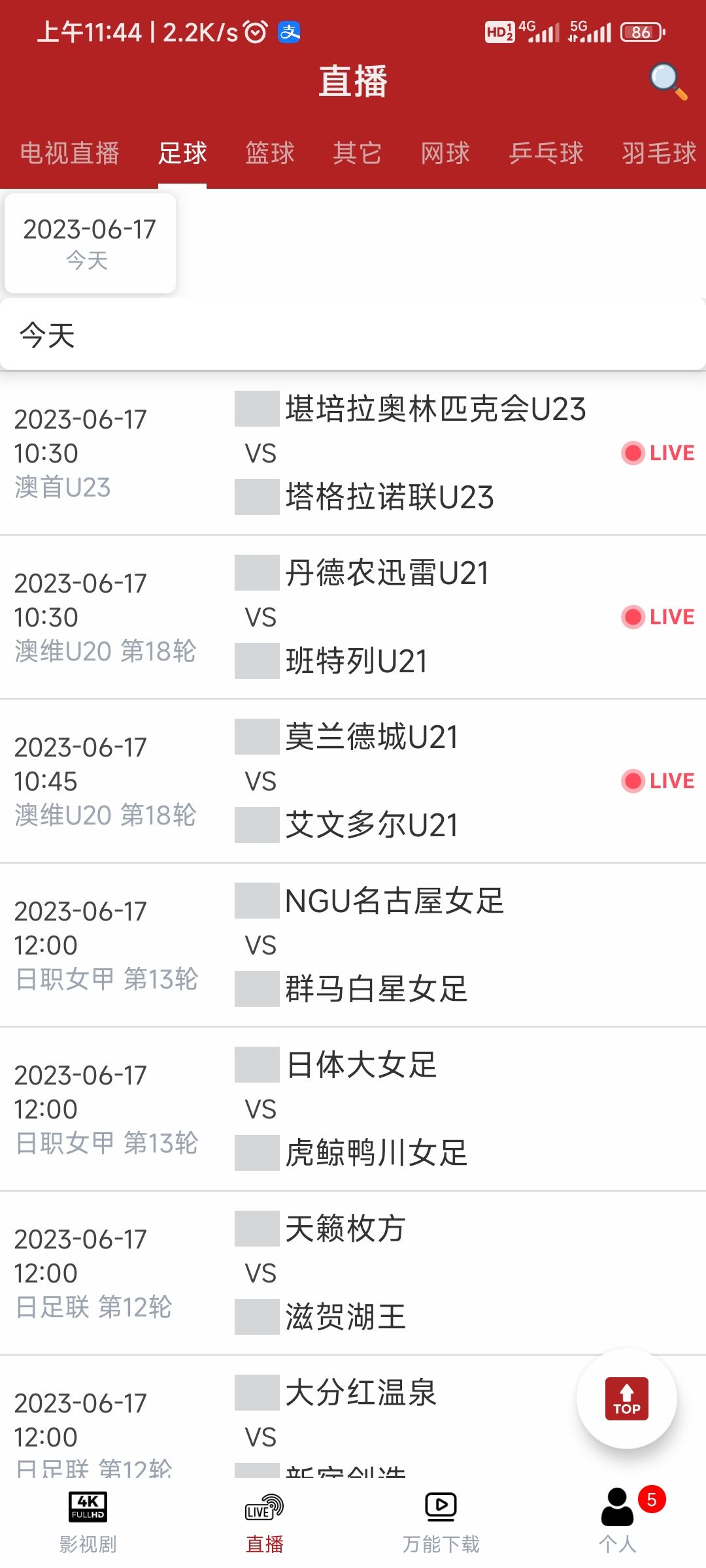This screenshot has height=1568, width=706.
Task: Open the search magnifier icon
Action: (x=668, y=82)
